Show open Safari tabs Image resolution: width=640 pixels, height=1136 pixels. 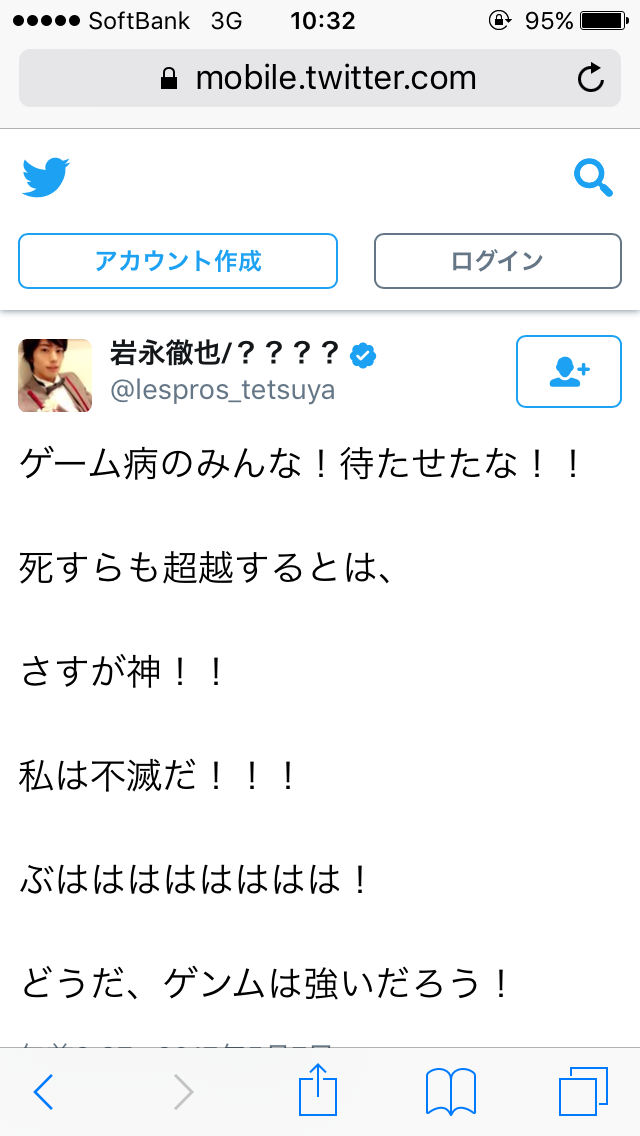(x=583, y=1092)
